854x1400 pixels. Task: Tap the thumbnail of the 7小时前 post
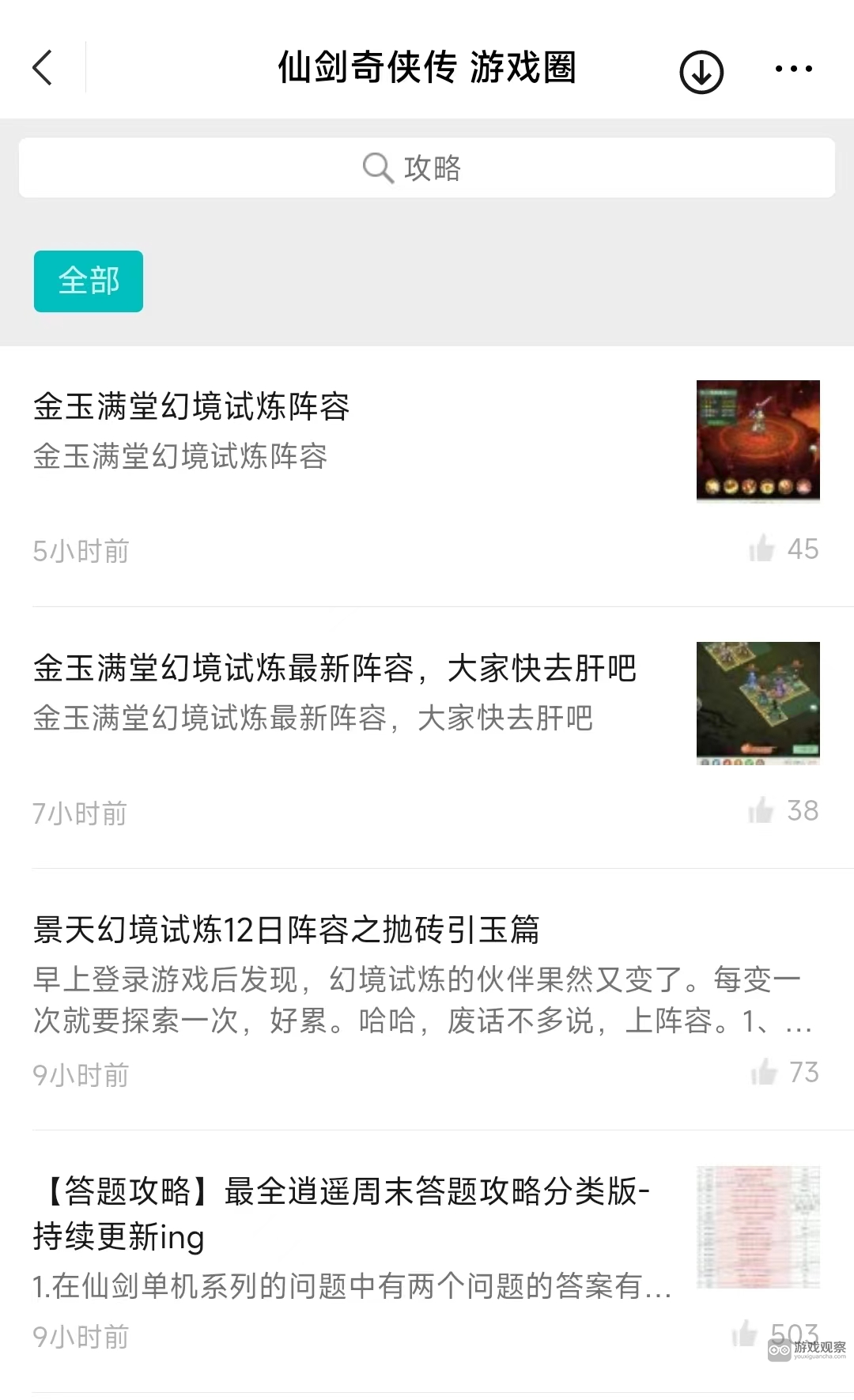click(x=758, y=702)
